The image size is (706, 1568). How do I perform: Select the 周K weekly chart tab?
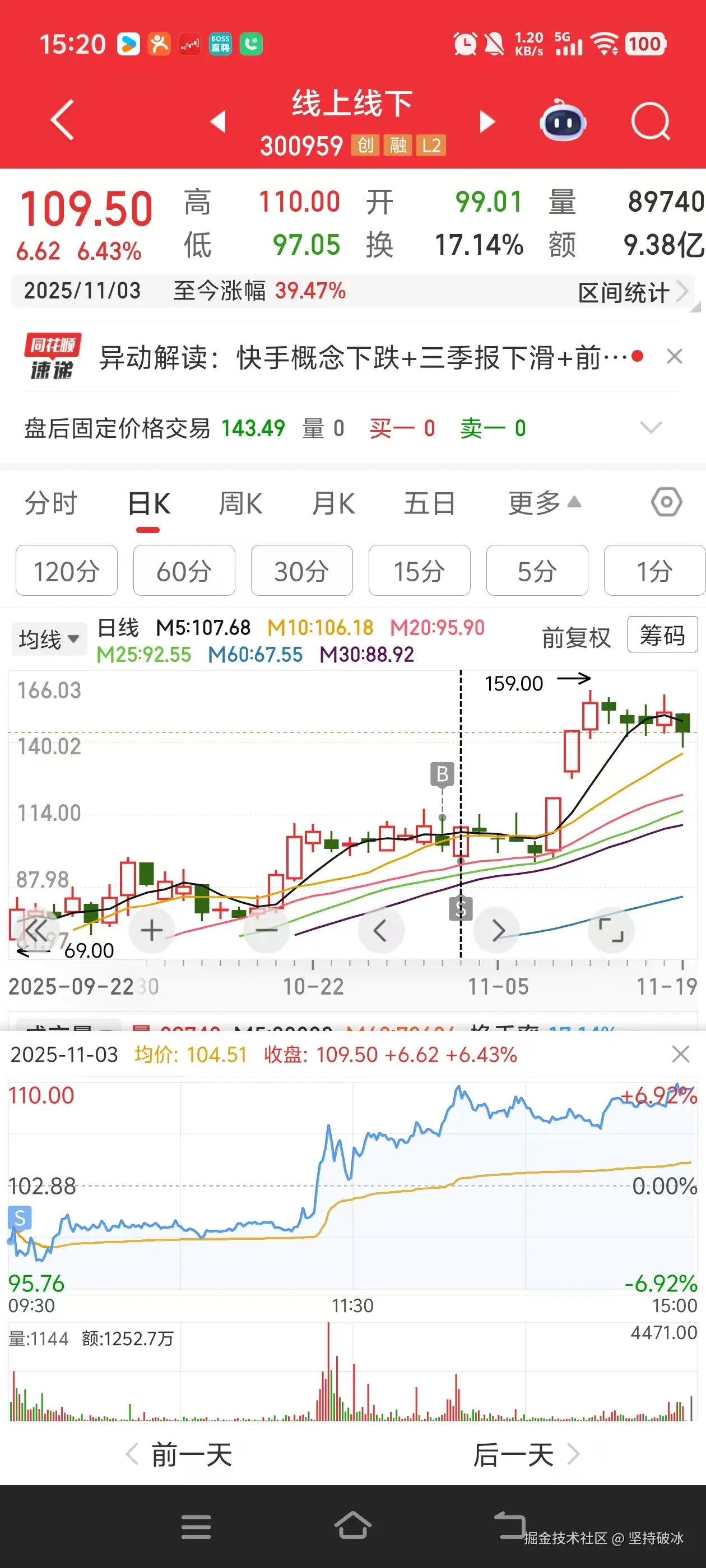pos(240,504)
